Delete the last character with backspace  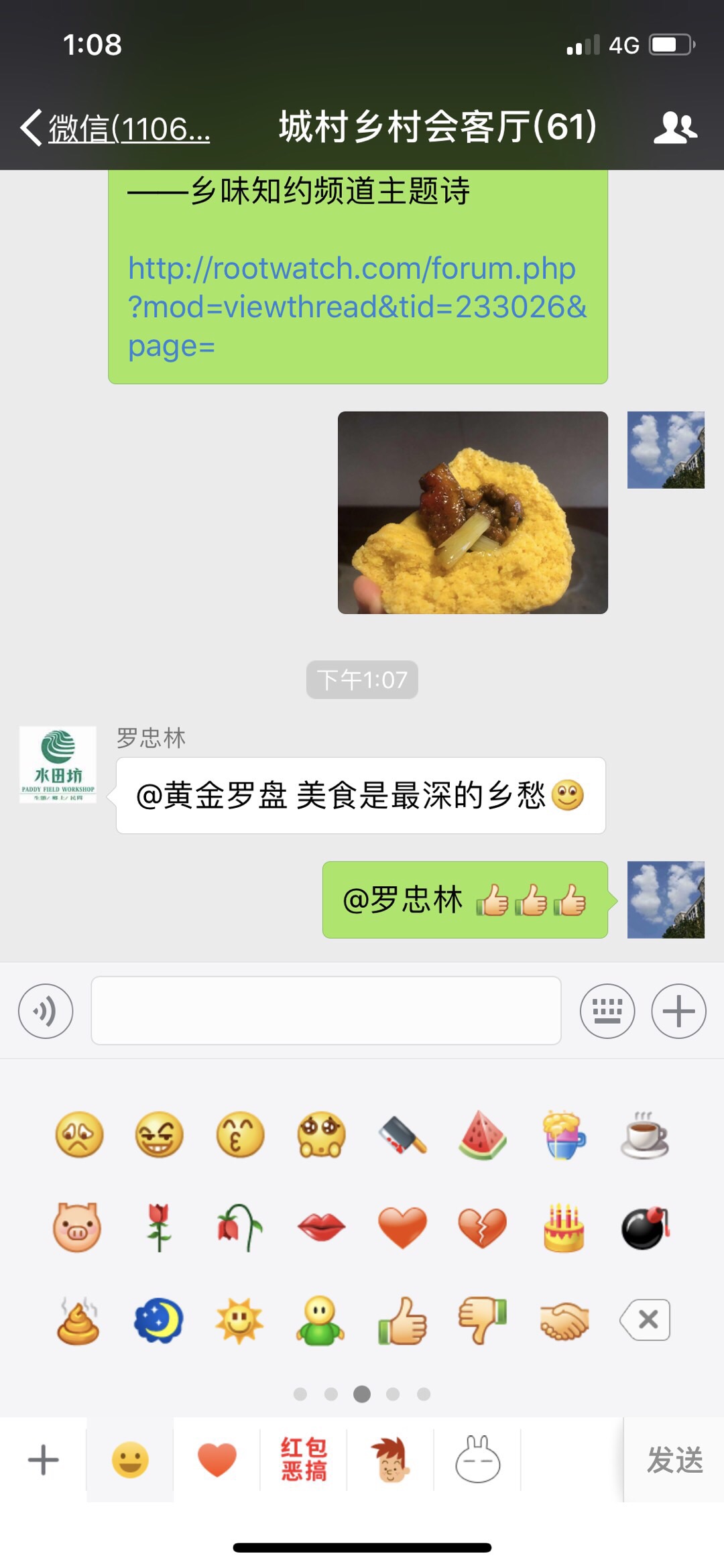[x=645, y=1320]
